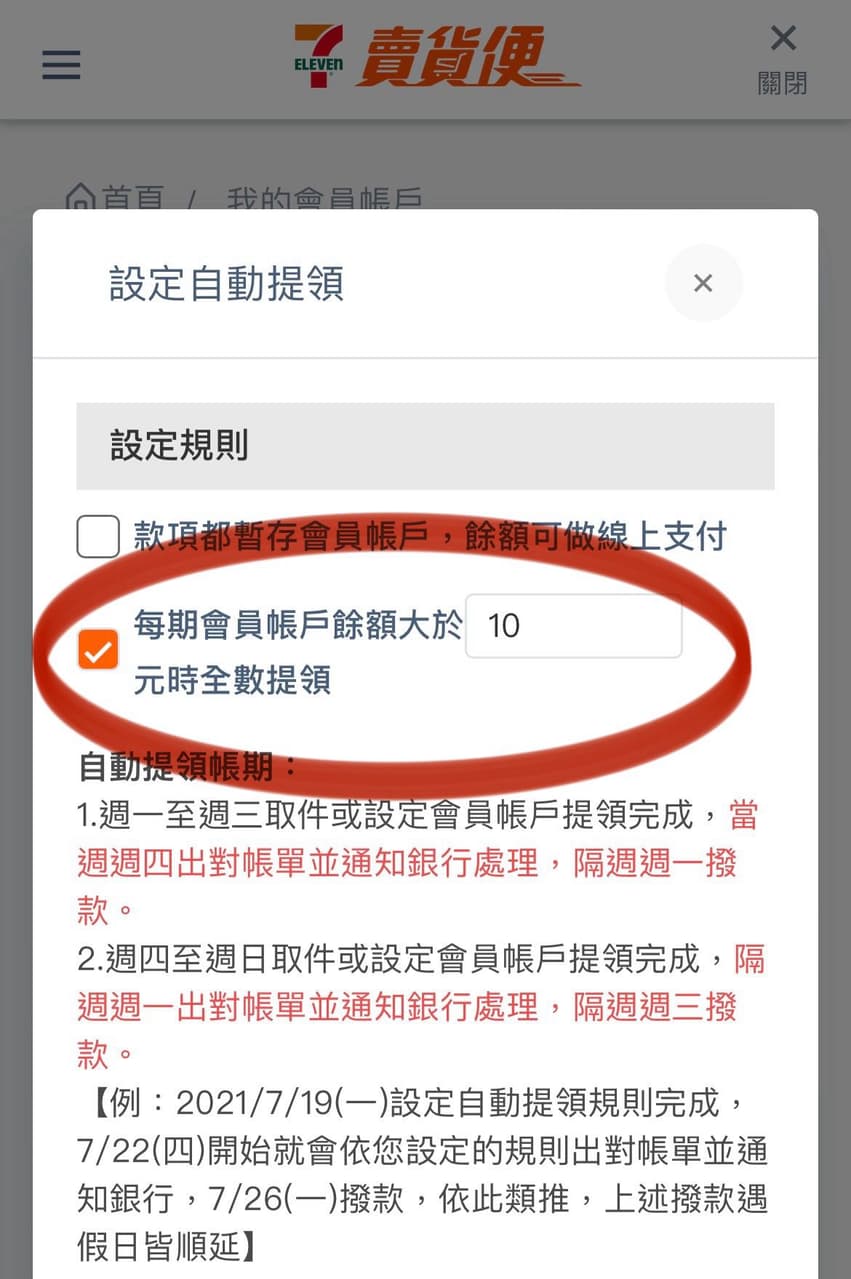Image resolution: width=851 pixels, height=1279 pixels.
Task: Tap the 關閉 close button at top
Action: click(x=783, y=58)
